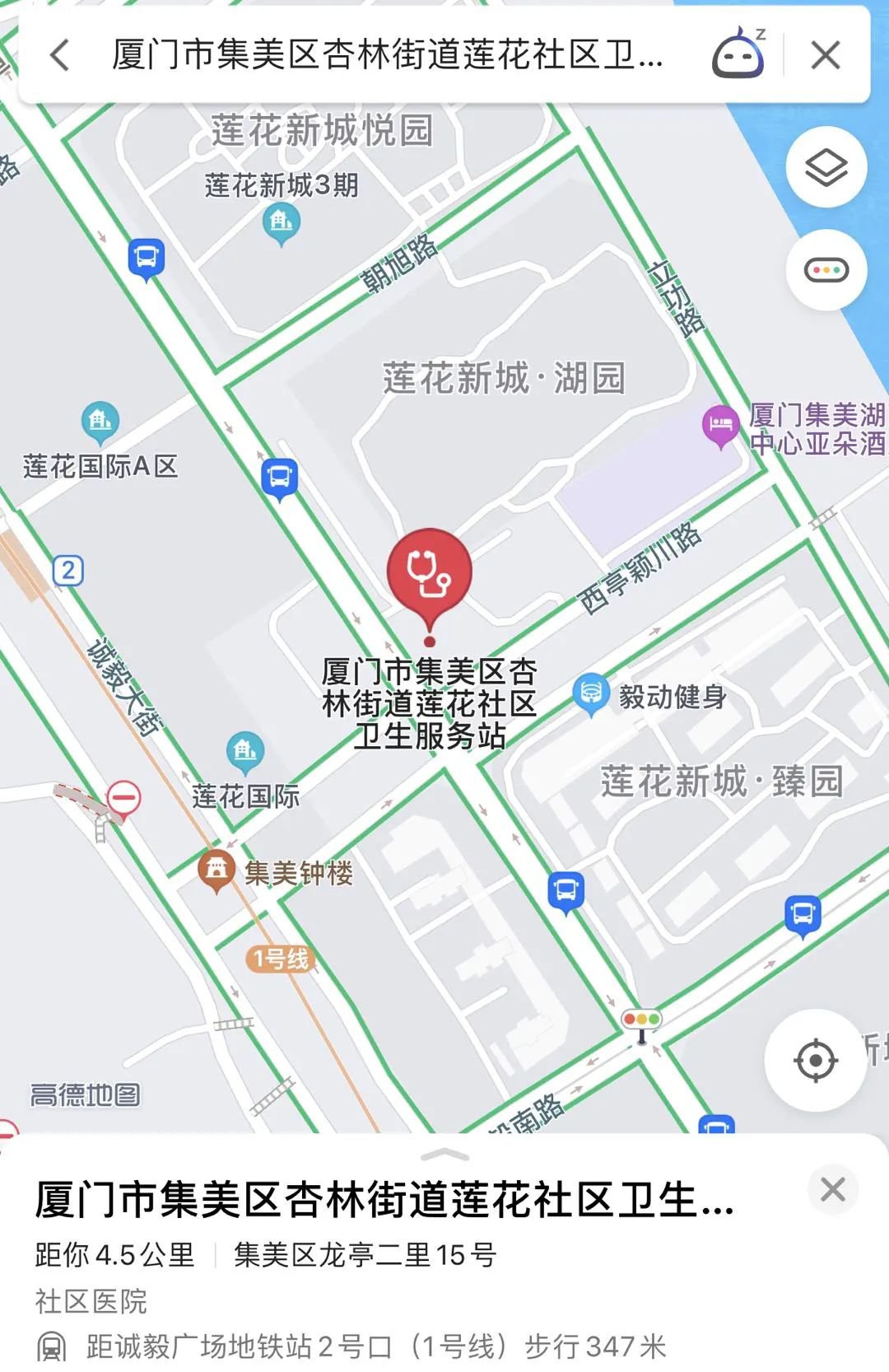Open the map layers selector
The image size is (889, 1372).
(x=826, y=168)
